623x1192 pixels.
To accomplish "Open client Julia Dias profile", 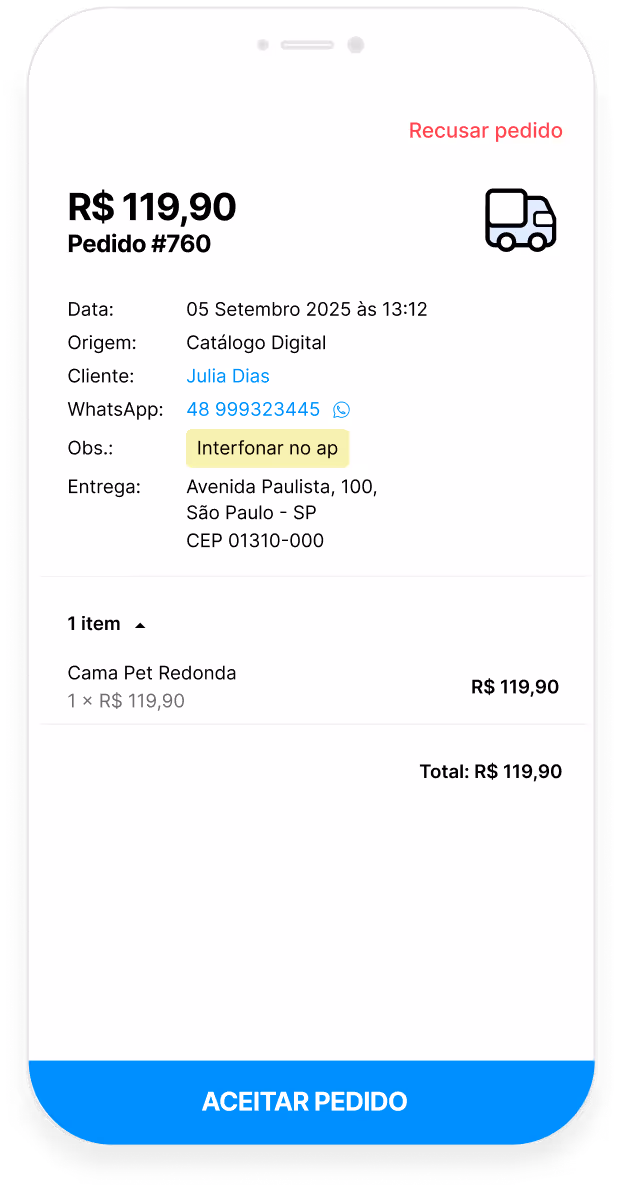I will coord(228,376).
